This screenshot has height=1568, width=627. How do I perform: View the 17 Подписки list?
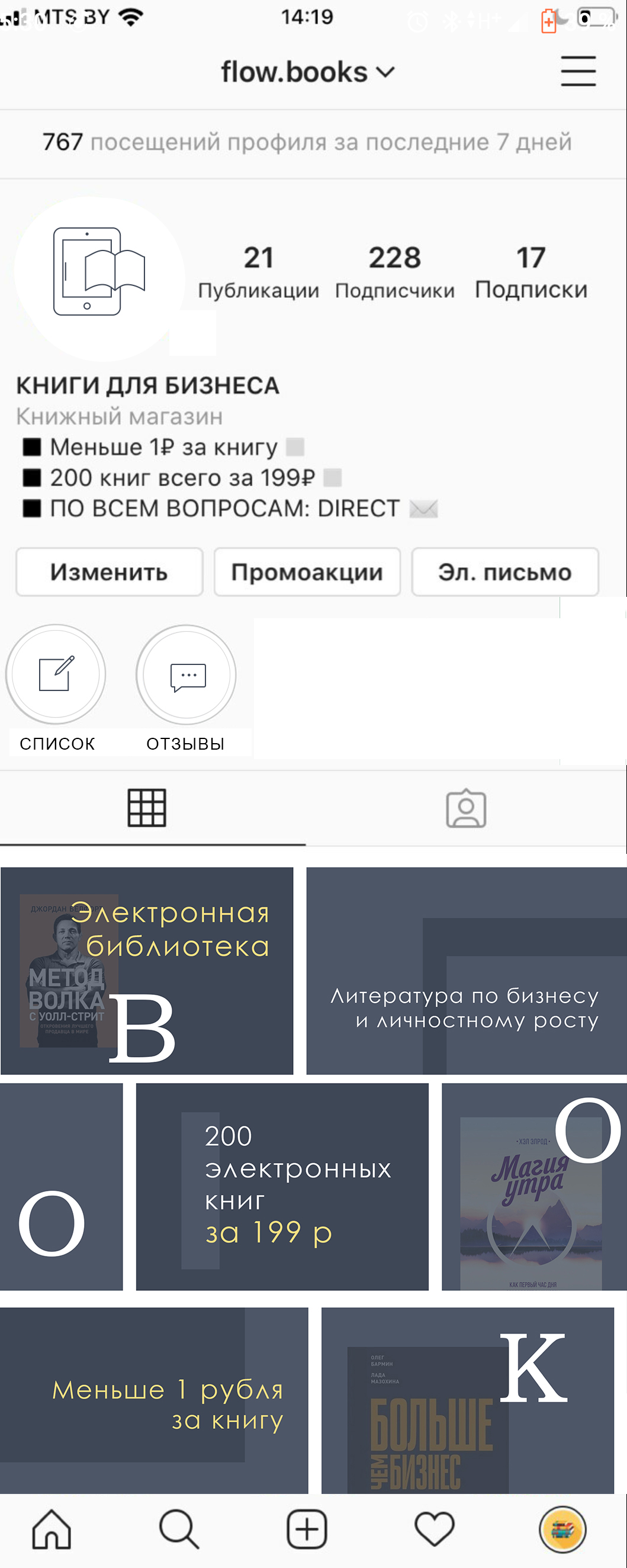click(x=531, y=272)
